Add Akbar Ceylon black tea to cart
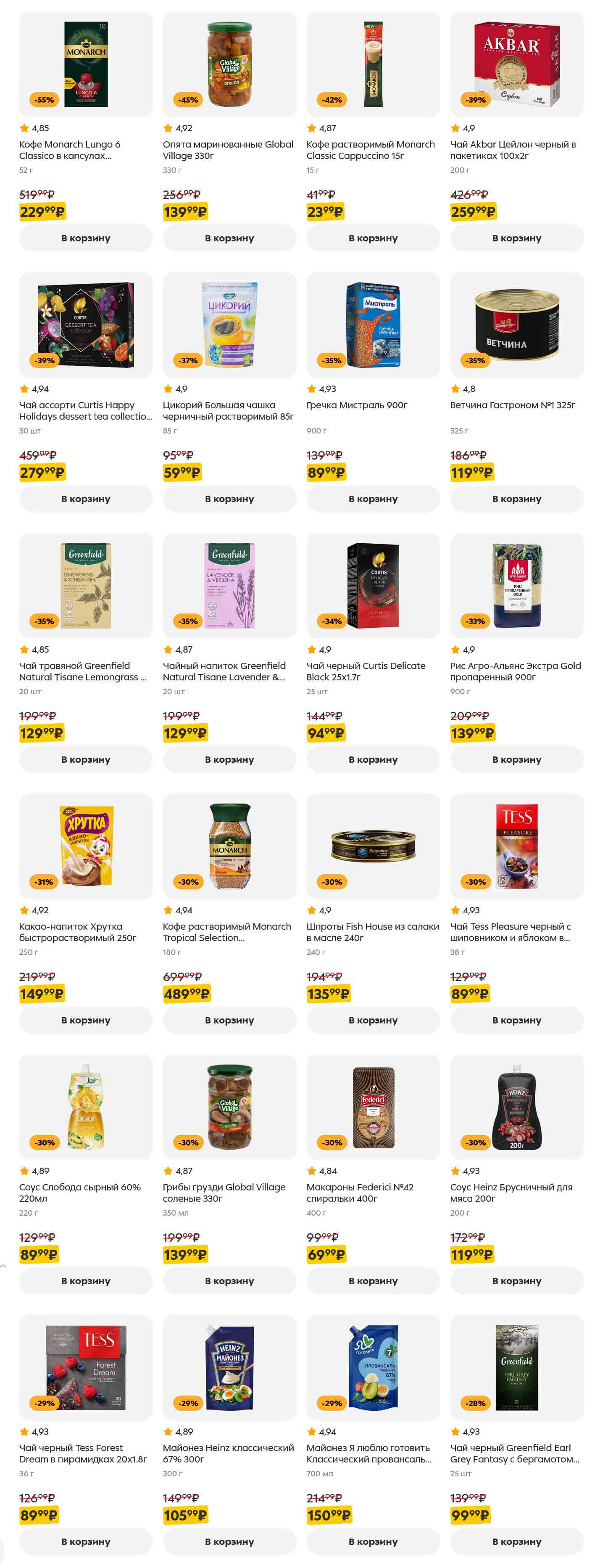Viewport: 600px width, 1568px height. (x=516, y=238)
